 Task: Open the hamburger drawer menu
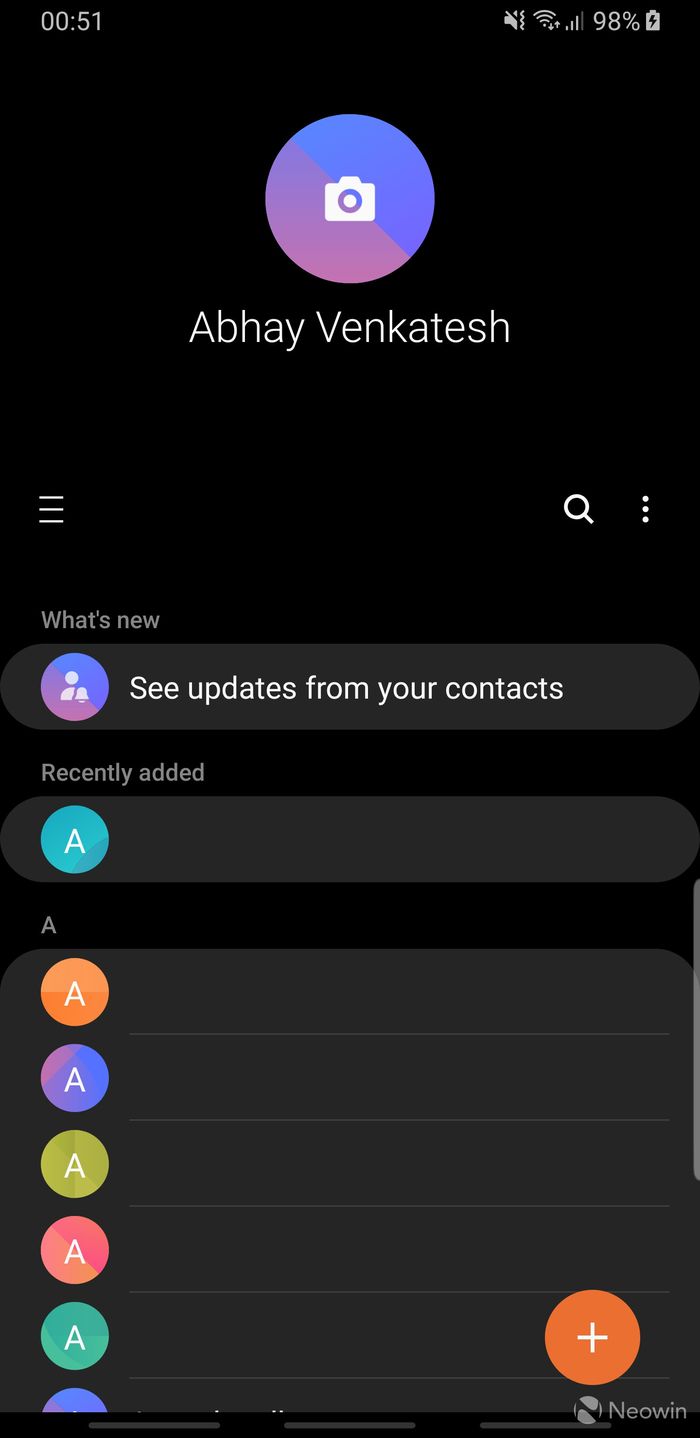[51, 510]
